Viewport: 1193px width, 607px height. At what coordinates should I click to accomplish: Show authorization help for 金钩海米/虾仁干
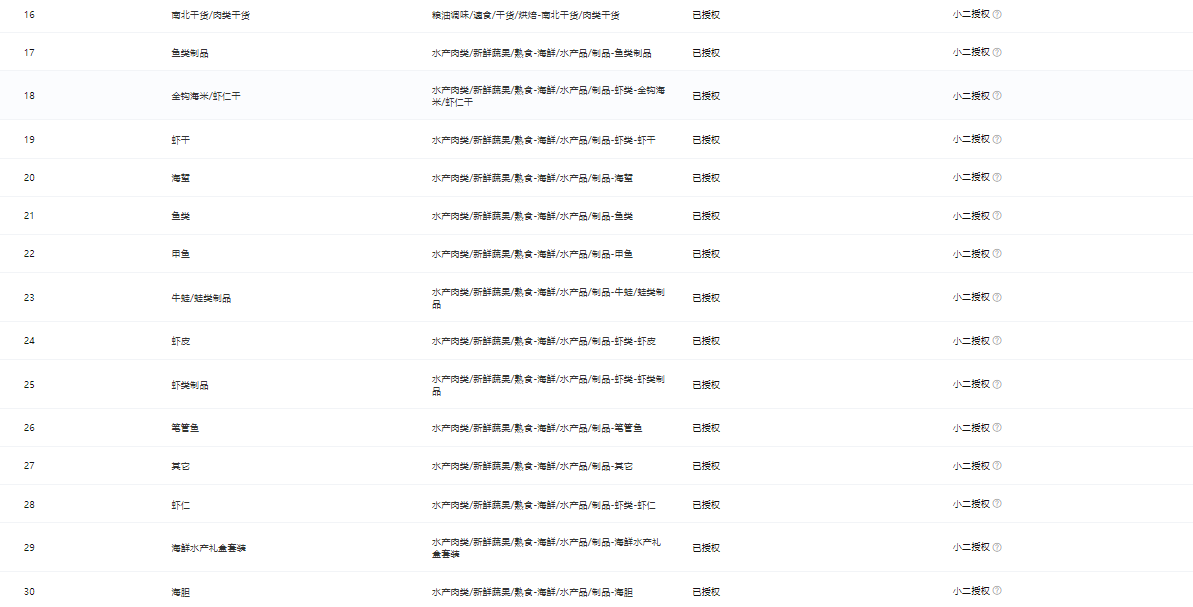pos(997,96)
